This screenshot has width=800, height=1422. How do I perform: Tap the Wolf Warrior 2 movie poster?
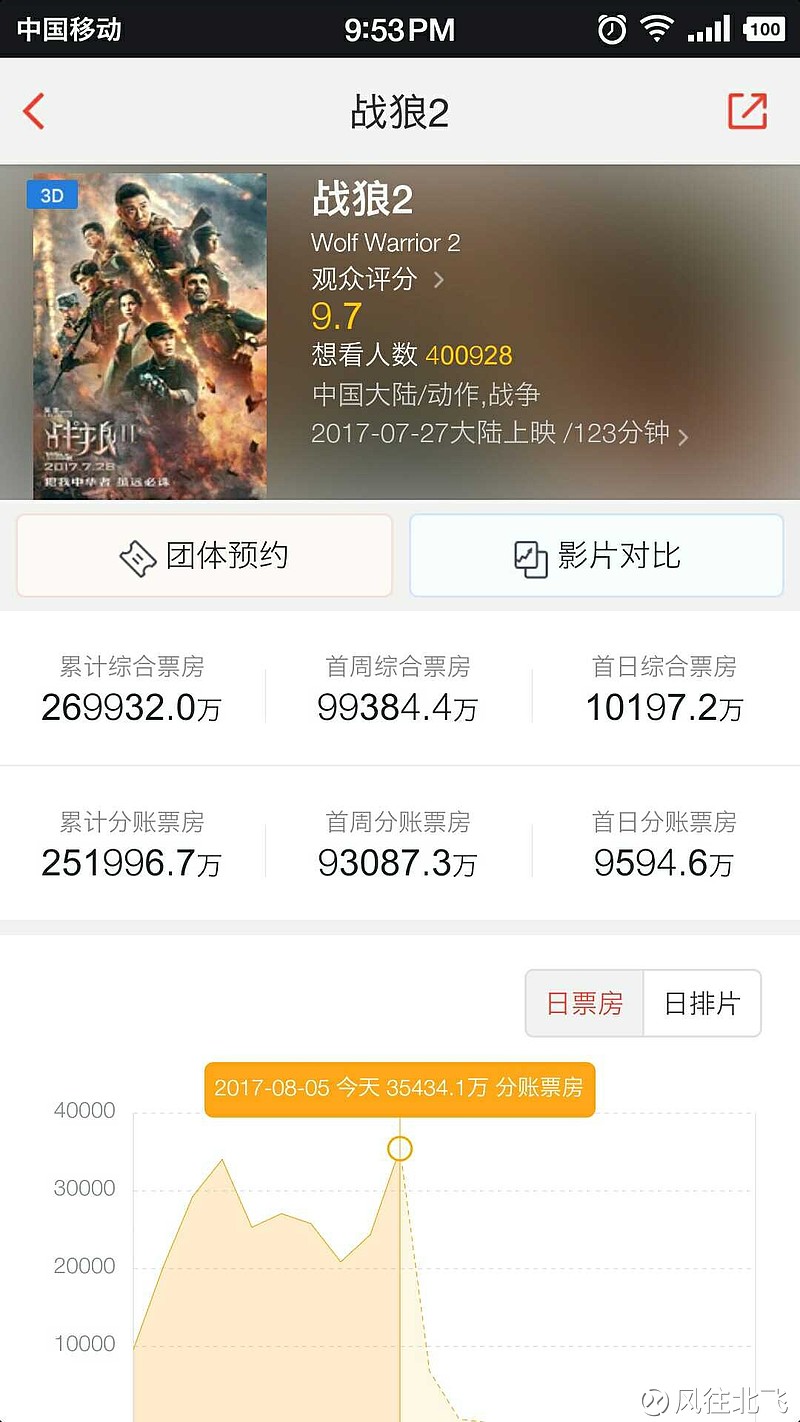click(149, 333)
